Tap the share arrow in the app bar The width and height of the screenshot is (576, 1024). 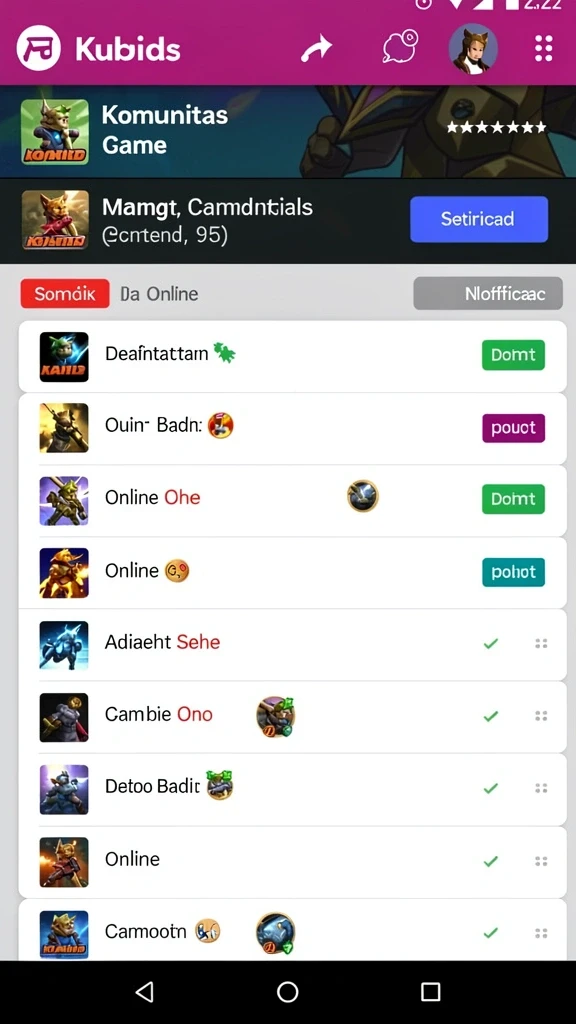coord(317,49)
